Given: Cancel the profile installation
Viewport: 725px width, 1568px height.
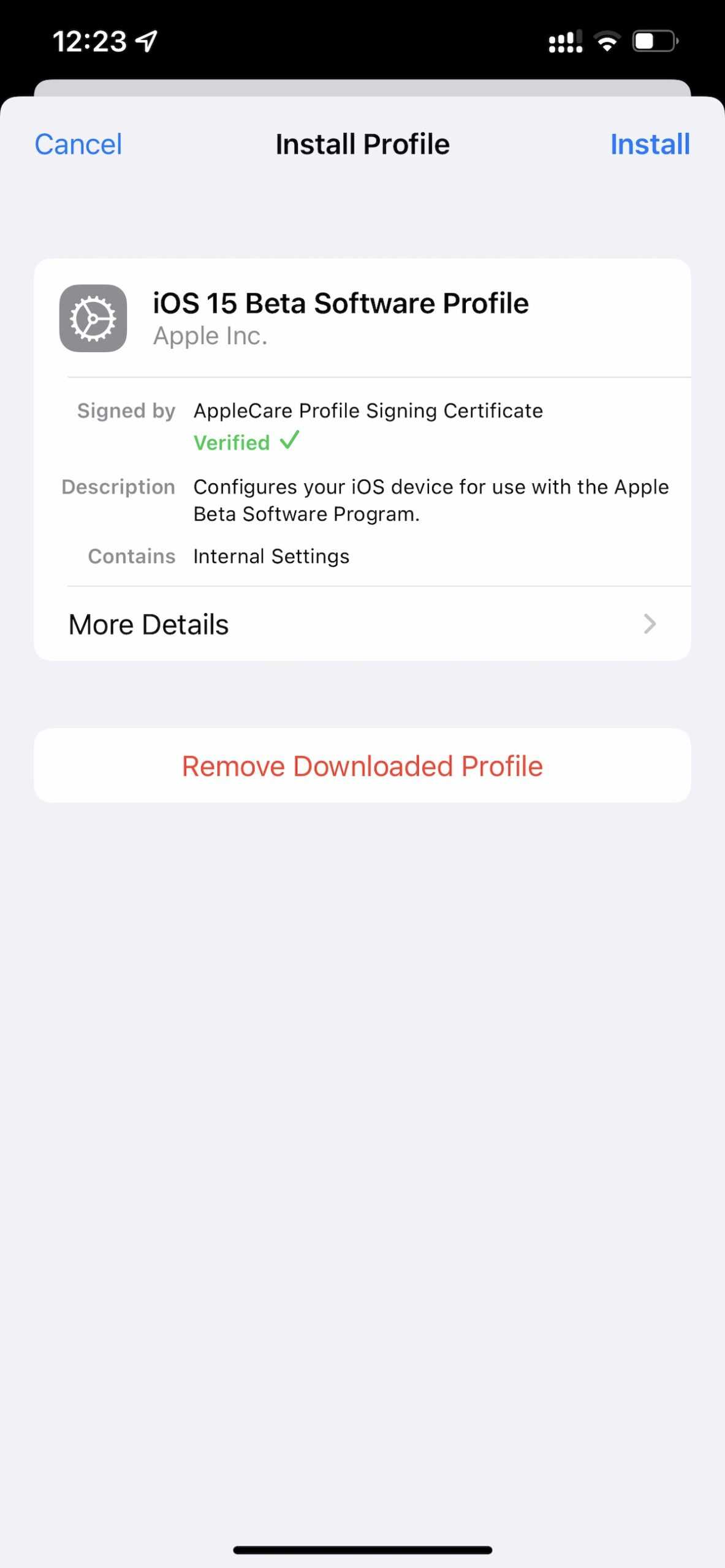Looking at the screenshot, I should click(78, 145).
